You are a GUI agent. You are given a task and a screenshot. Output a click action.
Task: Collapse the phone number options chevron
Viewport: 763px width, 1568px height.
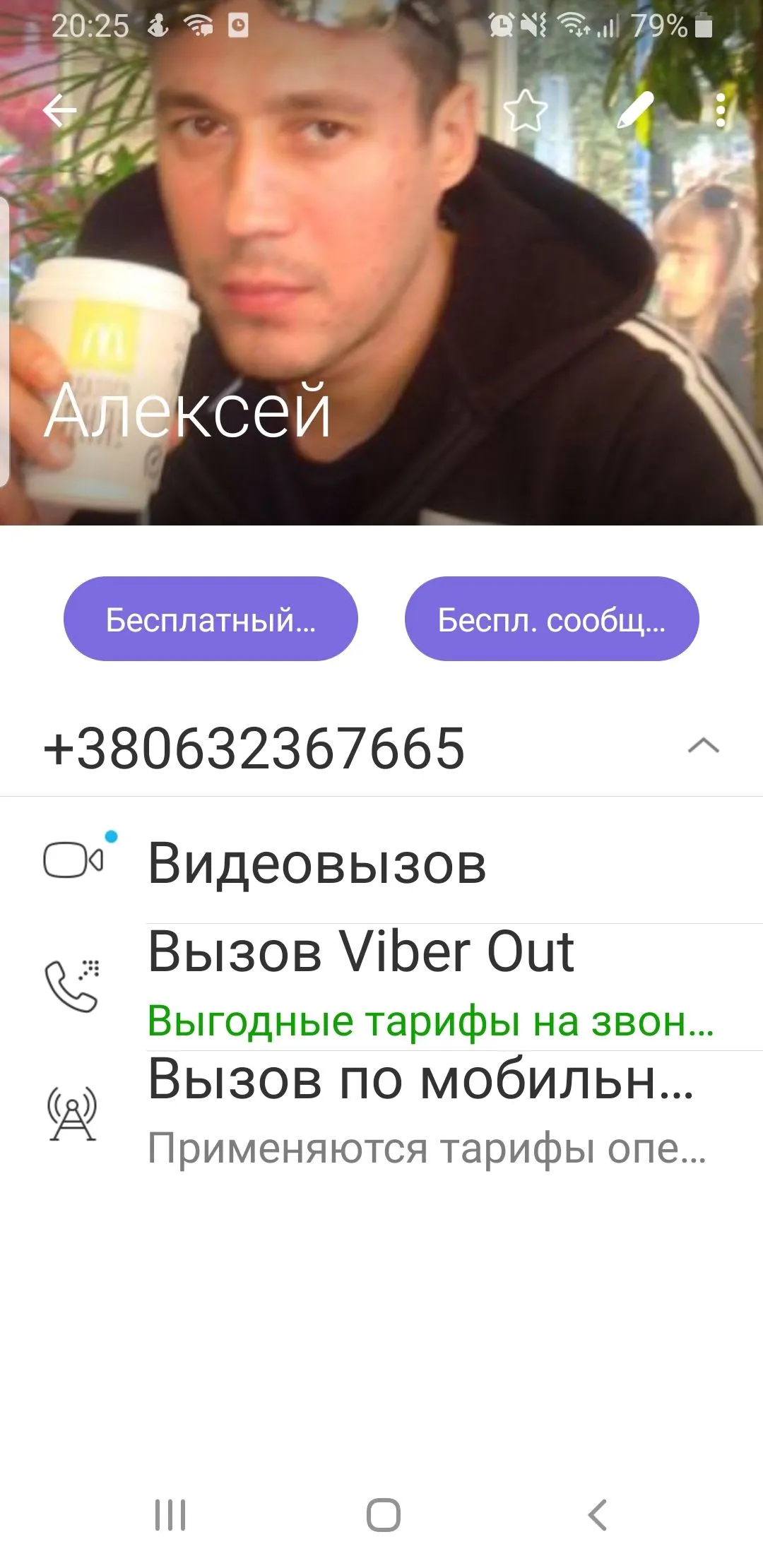(x=704, y=747)
